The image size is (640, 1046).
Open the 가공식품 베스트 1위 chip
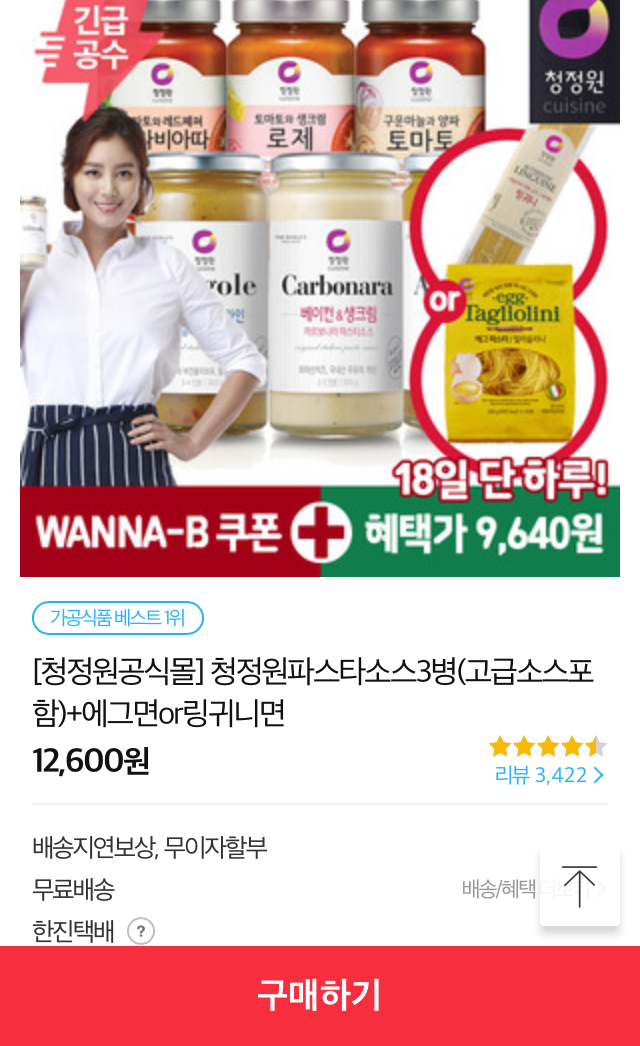(118, 618)
